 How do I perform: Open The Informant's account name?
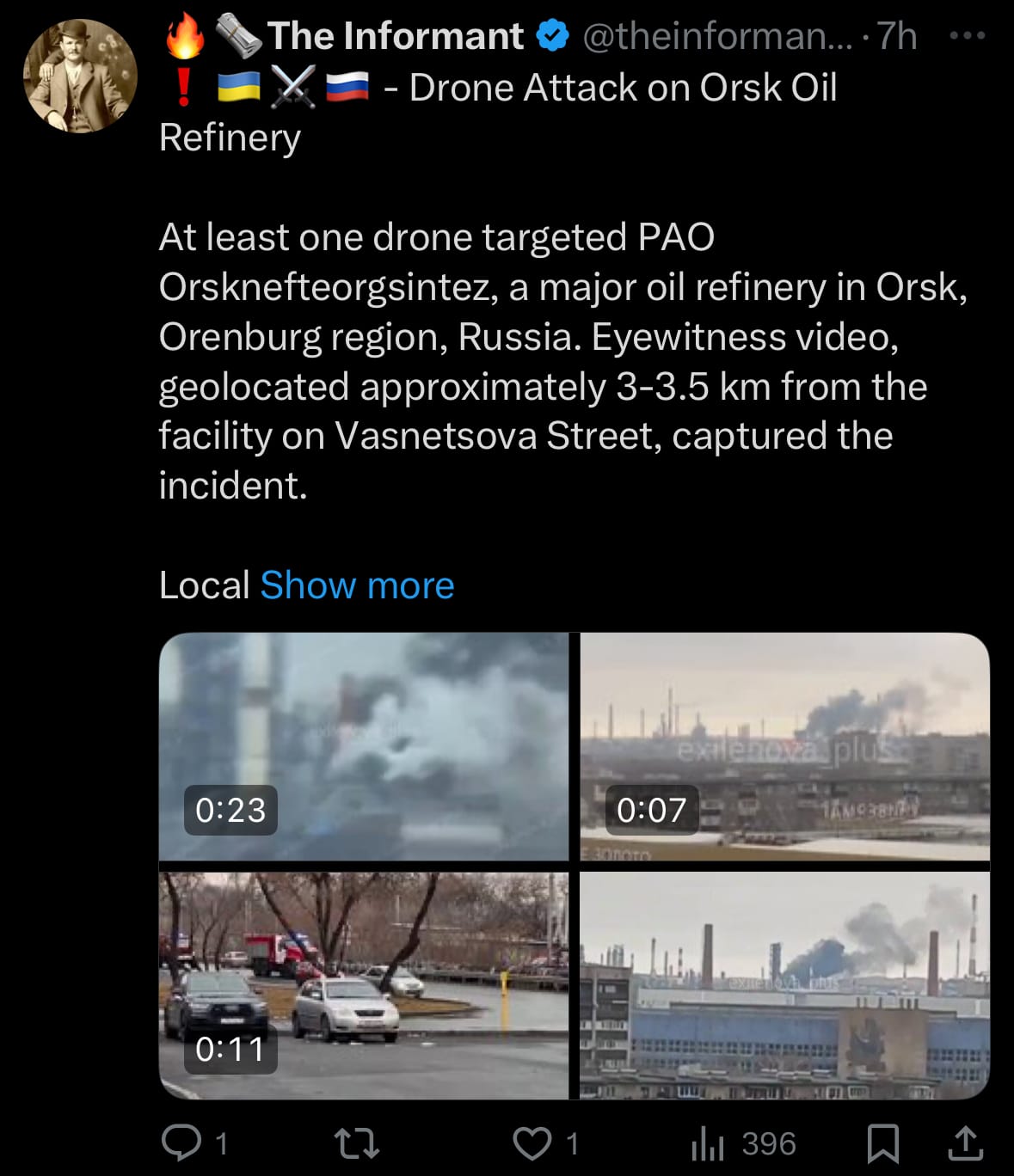pyautogui.click(x=396, y=36)
